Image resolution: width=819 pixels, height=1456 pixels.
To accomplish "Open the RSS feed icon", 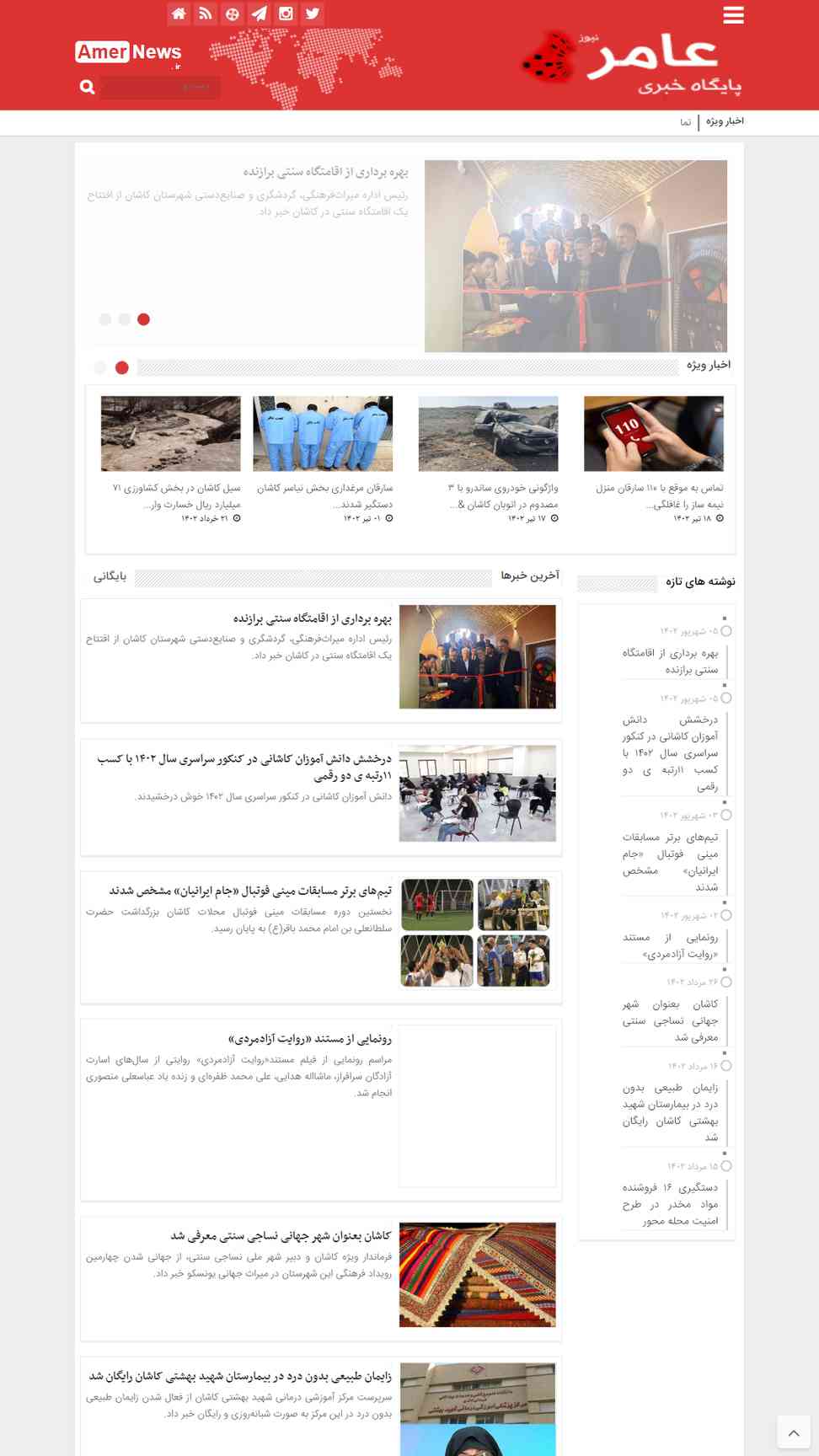I will [x=206, y=13].
